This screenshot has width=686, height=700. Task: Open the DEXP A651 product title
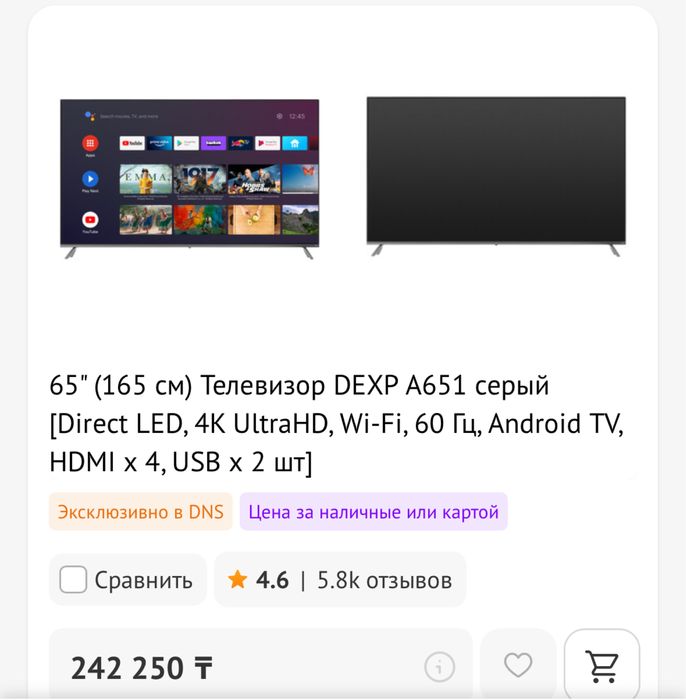[x=336, y=423]
